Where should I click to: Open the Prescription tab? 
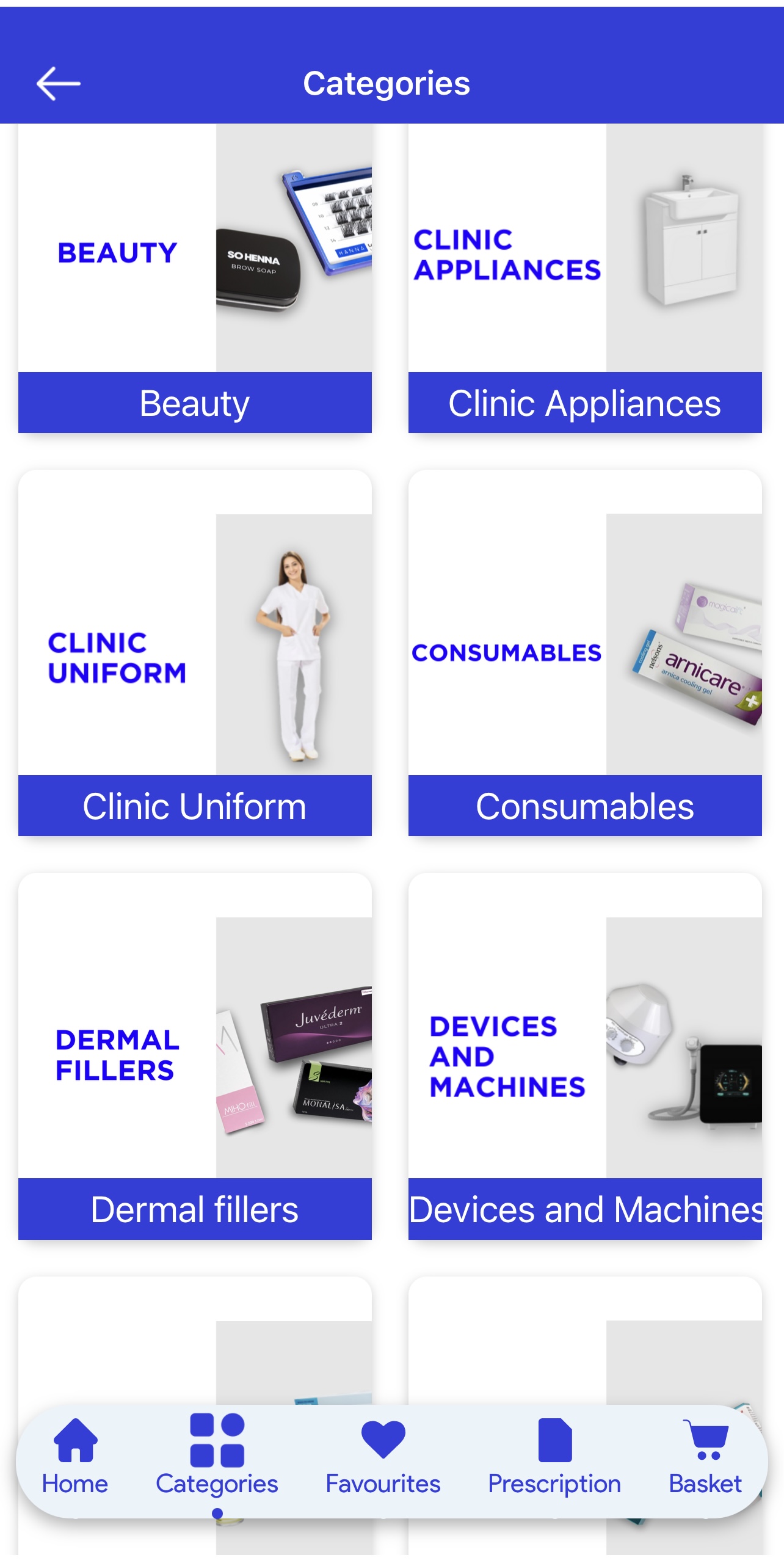pyautogui.click(x=554, y=1456)
